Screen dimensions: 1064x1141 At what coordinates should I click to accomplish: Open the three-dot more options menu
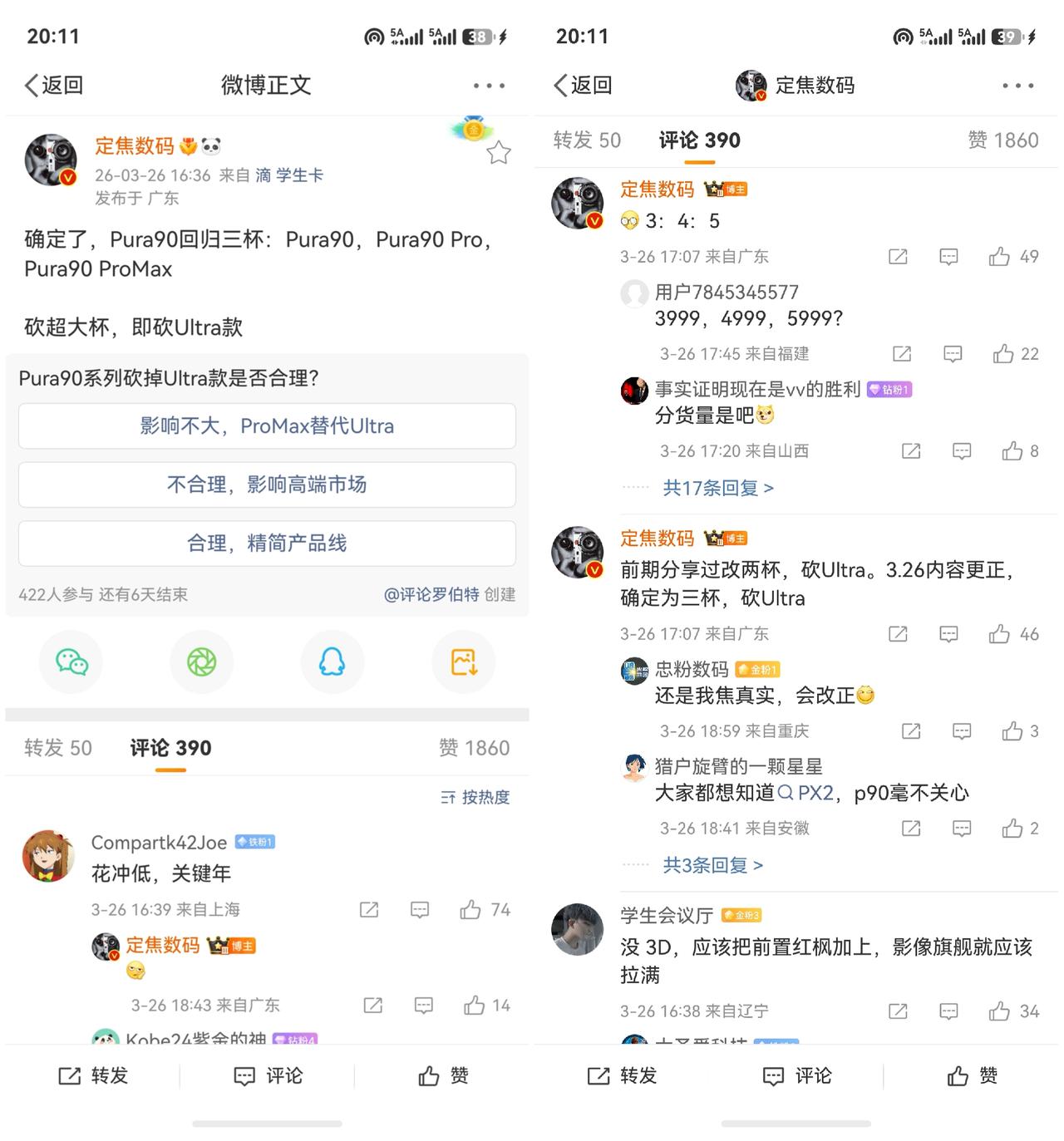(489, 85)
